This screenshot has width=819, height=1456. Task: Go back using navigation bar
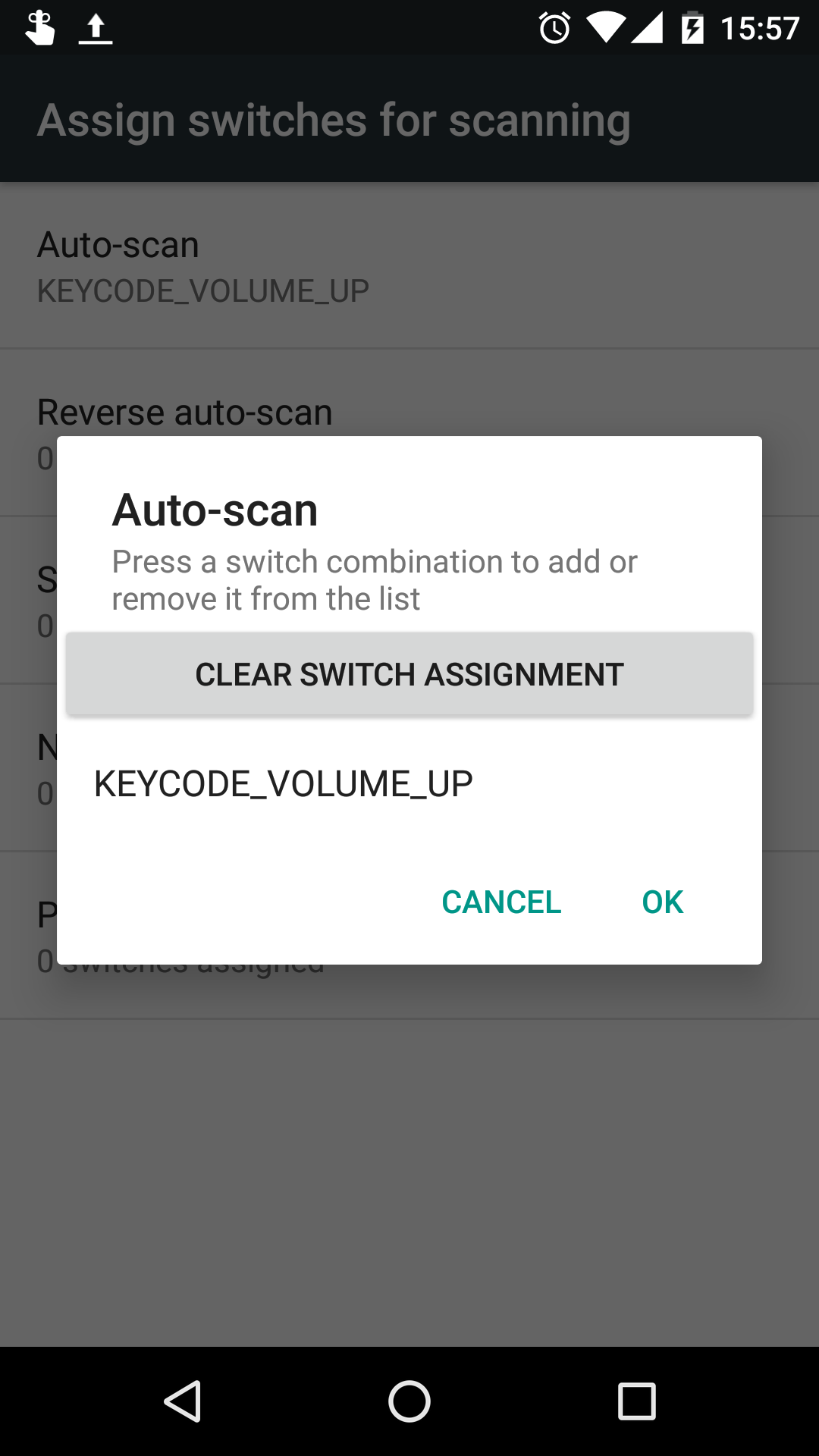[x=183, y=1401]
